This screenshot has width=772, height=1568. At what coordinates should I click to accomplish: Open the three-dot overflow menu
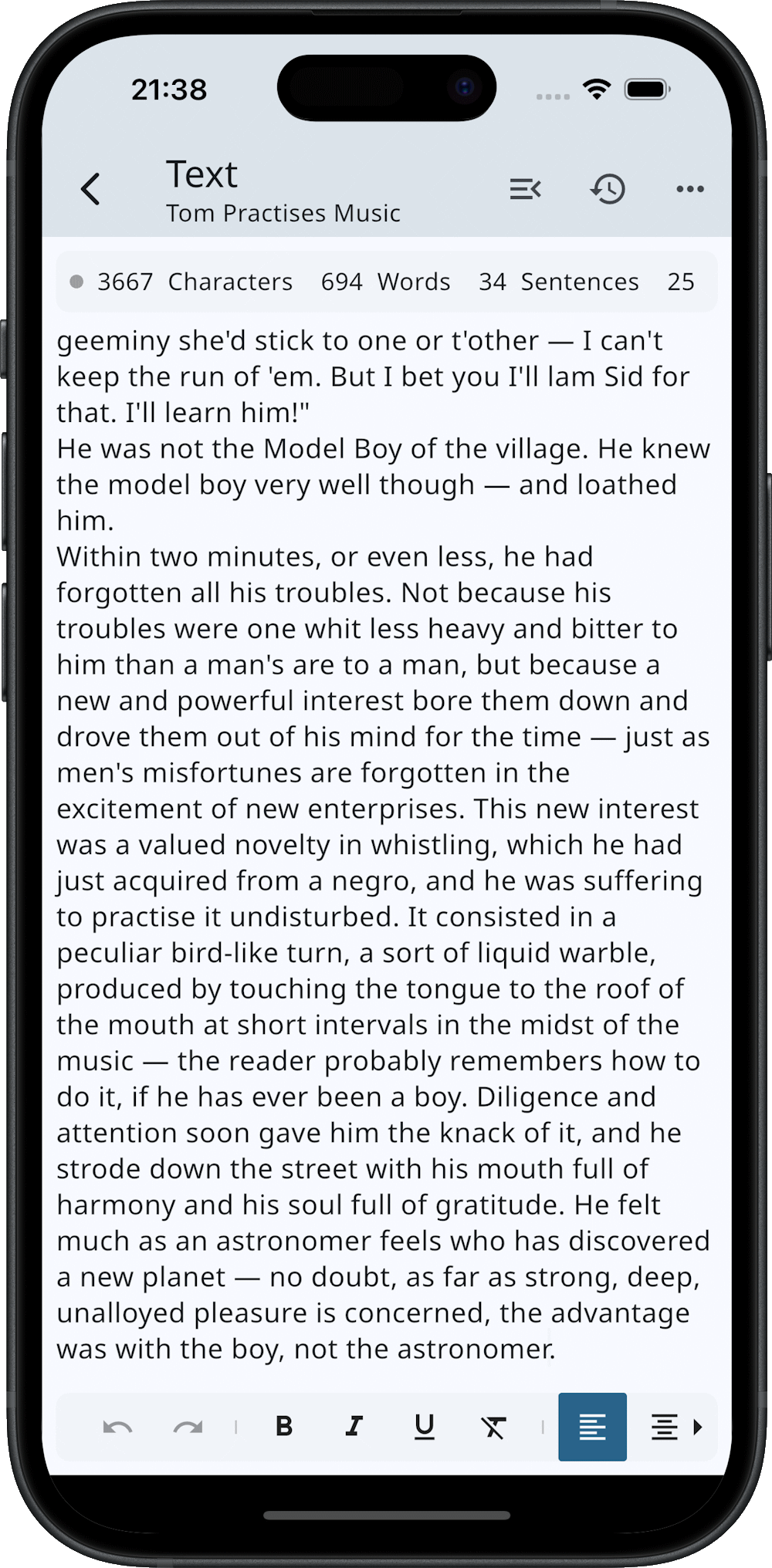689,189
